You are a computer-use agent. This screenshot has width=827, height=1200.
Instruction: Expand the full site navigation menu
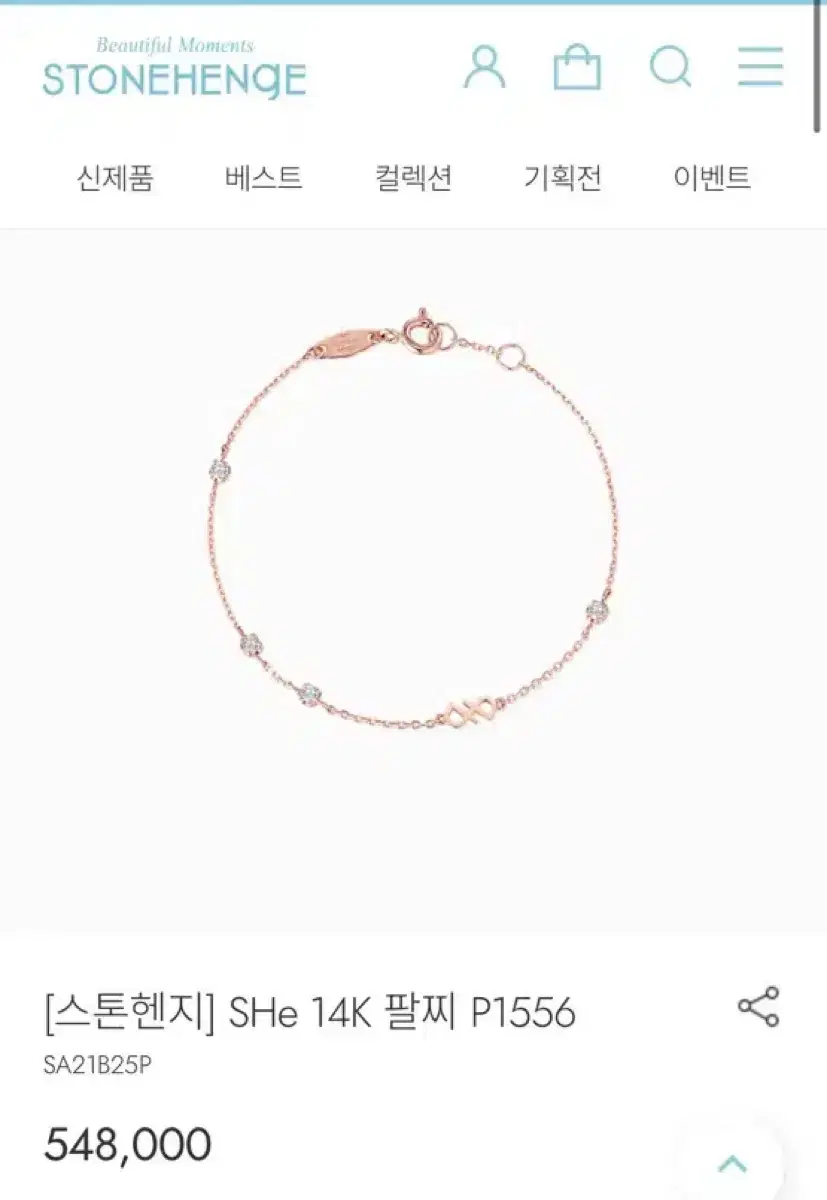pyautogui.click(x=758, y=70)
